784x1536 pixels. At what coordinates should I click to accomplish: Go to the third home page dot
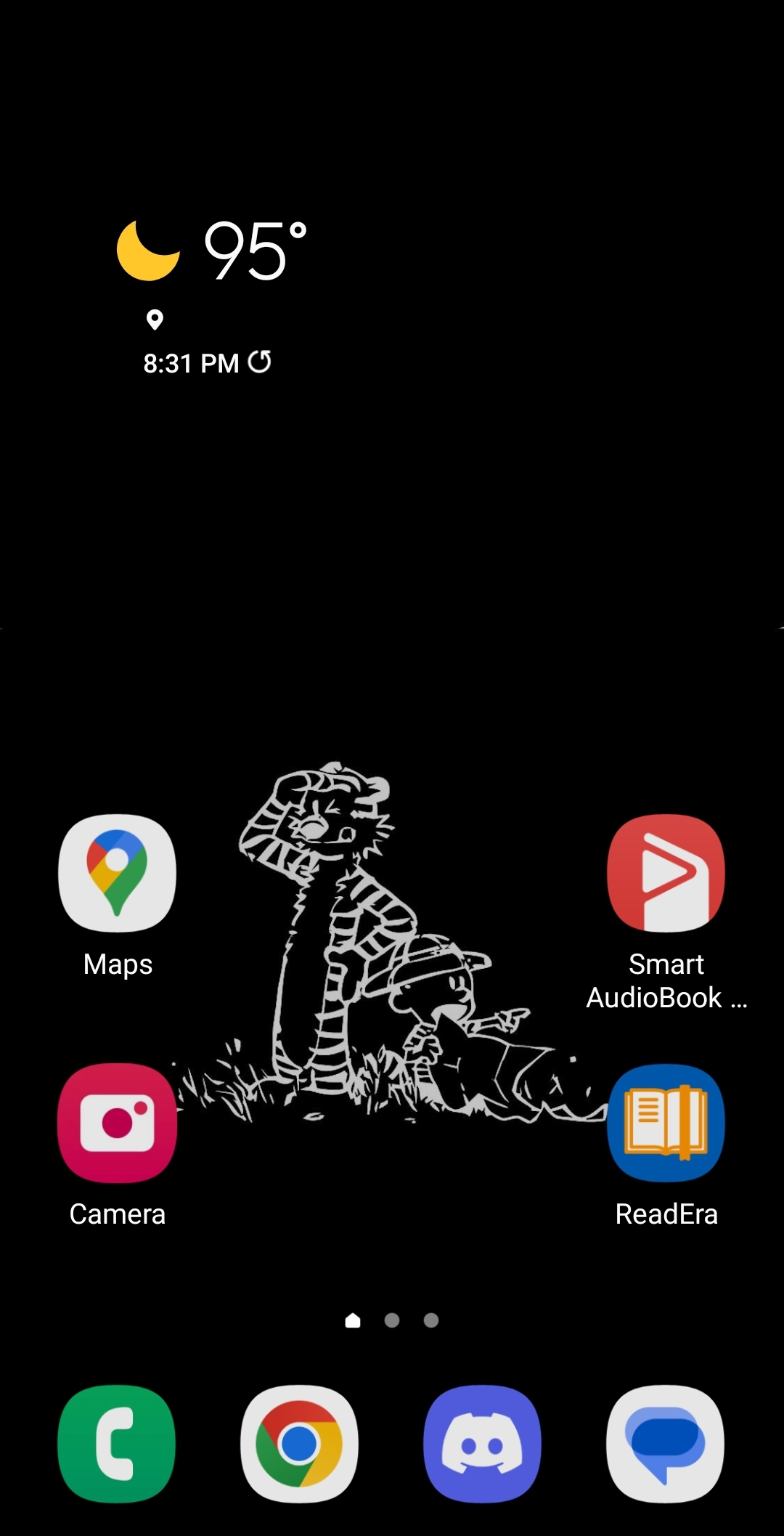[x=431, y=1320]
